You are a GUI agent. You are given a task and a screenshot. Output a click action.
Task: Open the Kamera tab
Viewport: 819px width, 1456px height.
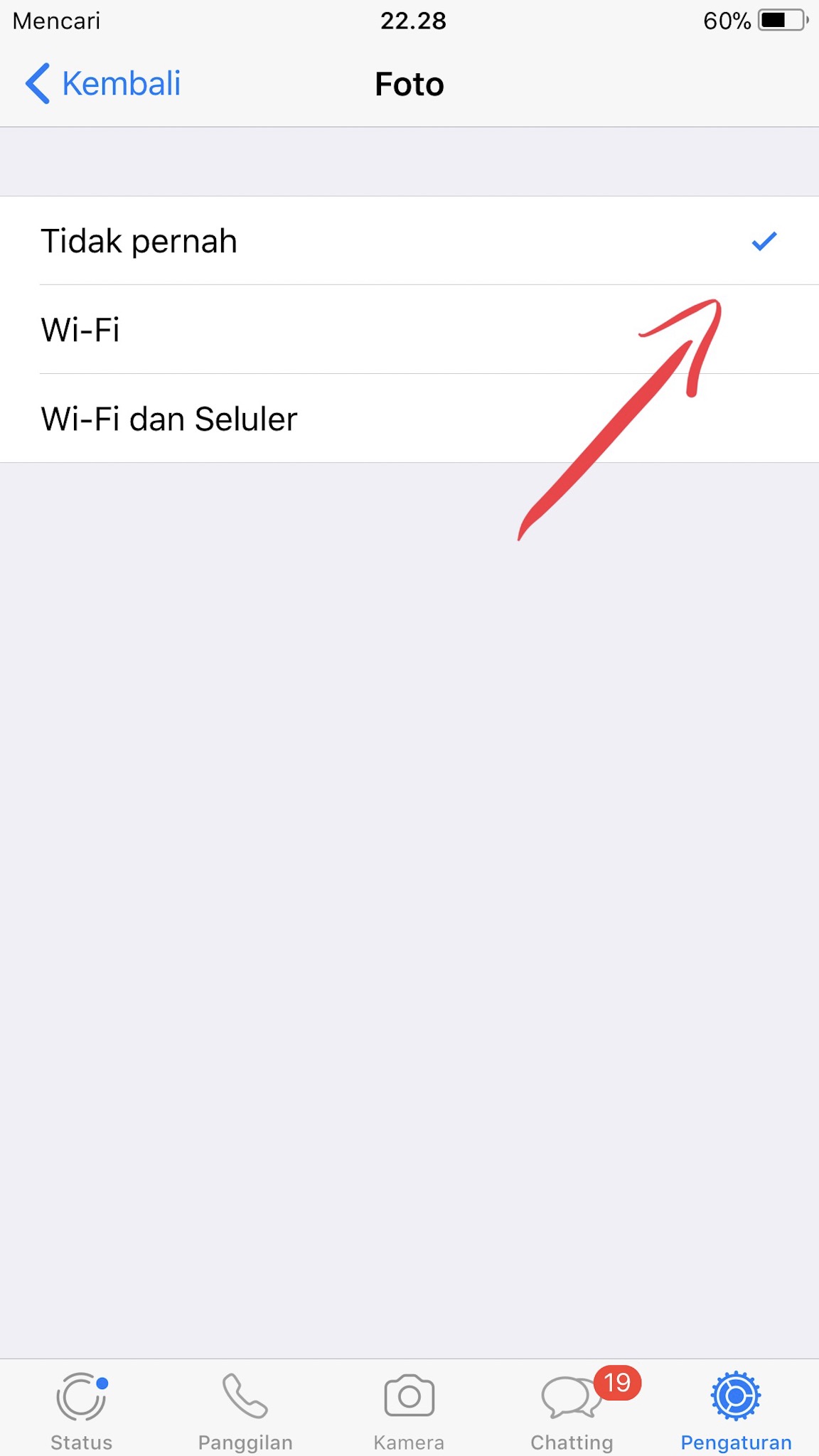(x=409, y=1411)
